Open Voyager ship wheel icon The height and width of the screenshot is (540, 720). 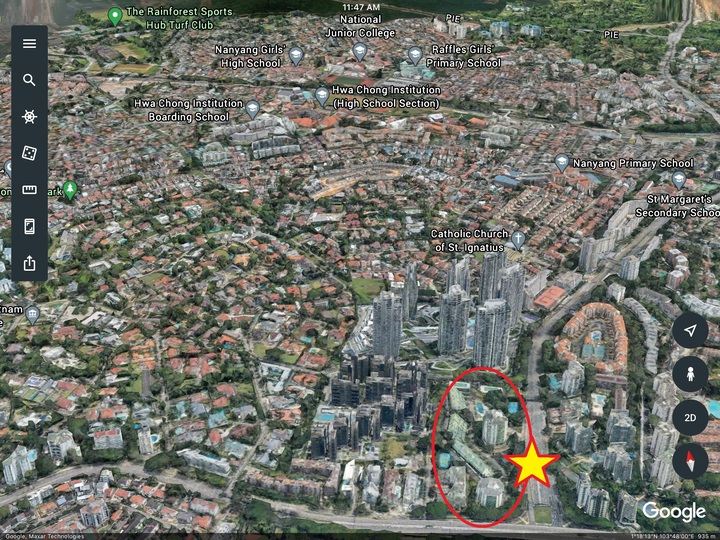(x=29, y=117)
